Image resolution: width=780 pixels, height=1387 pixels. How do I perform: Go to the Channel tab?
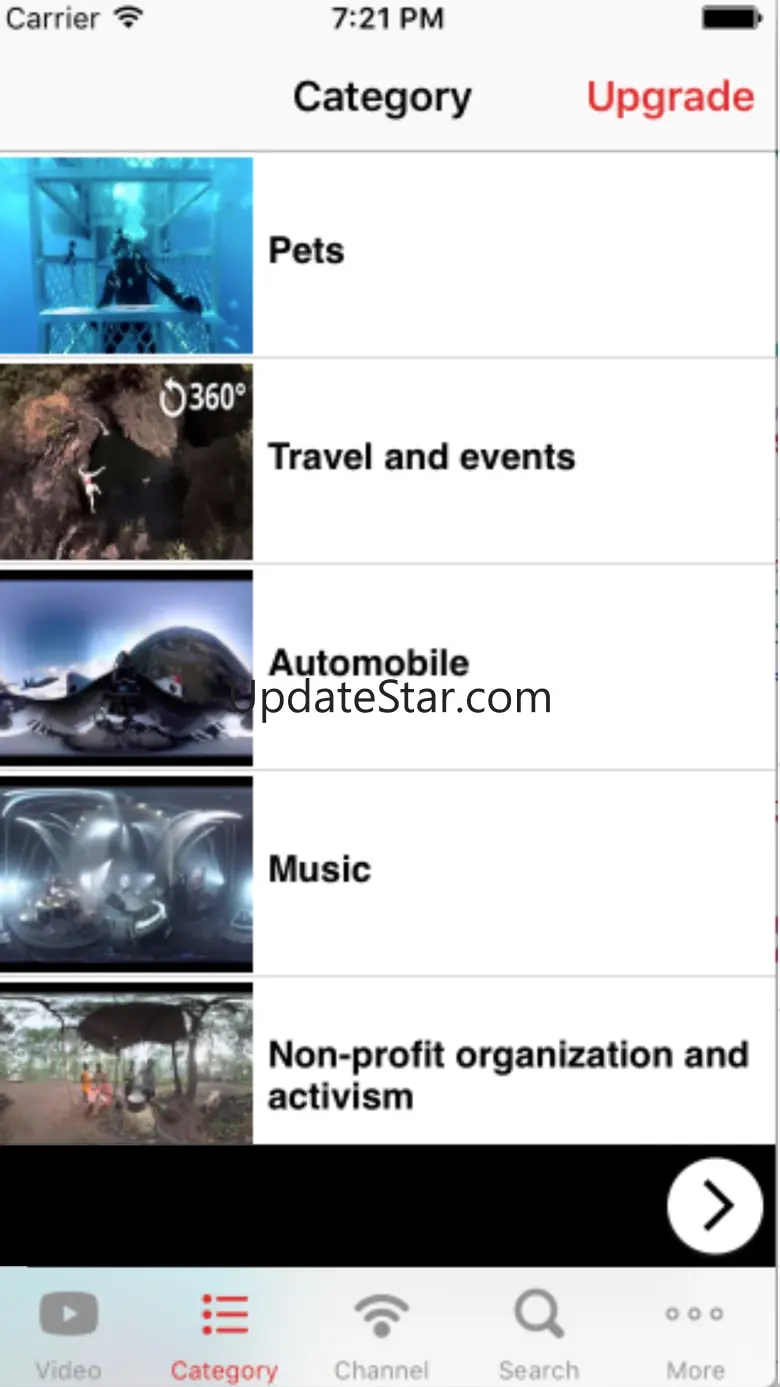point(381,1332)
